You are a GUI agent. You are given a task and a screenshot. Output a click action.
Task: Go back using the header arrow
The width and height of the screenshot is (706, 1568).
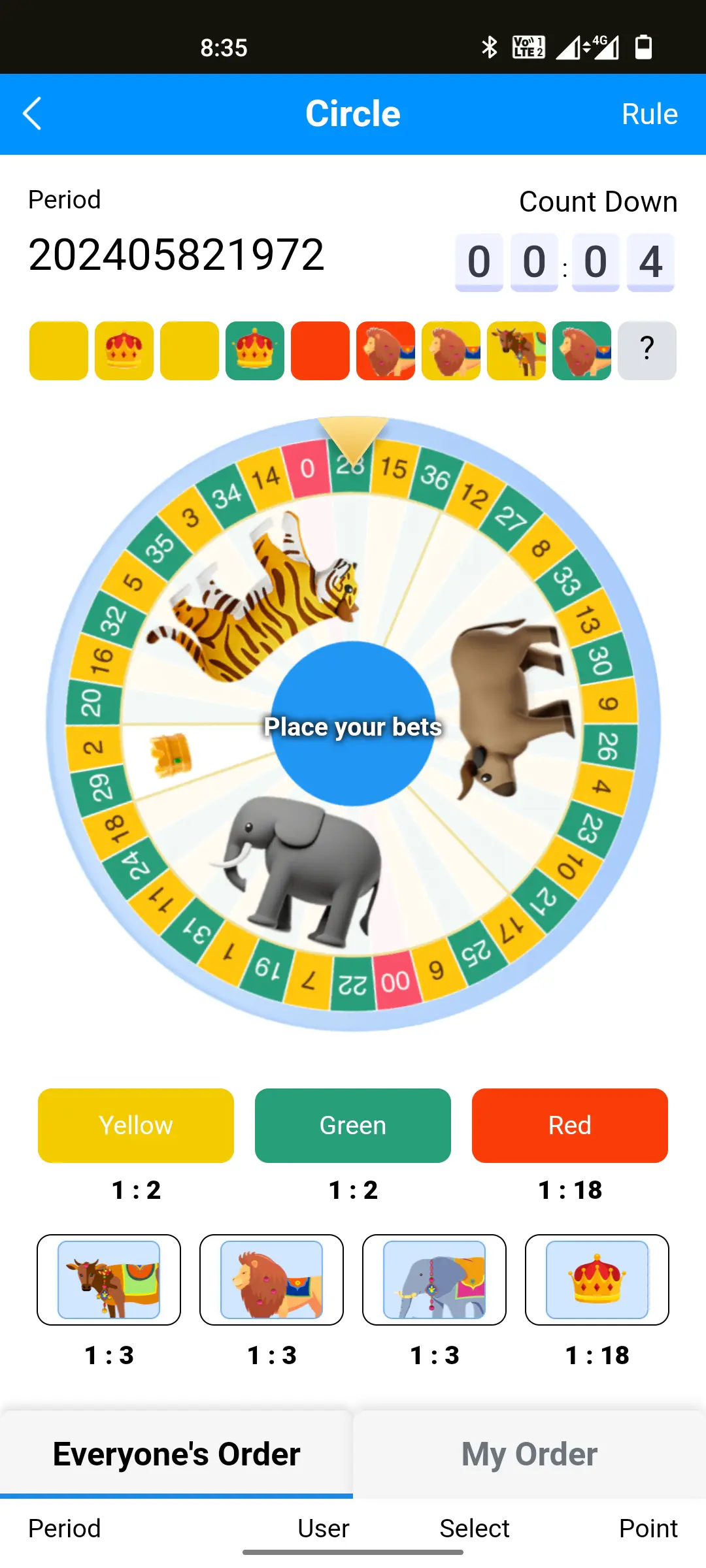(32, 114)
